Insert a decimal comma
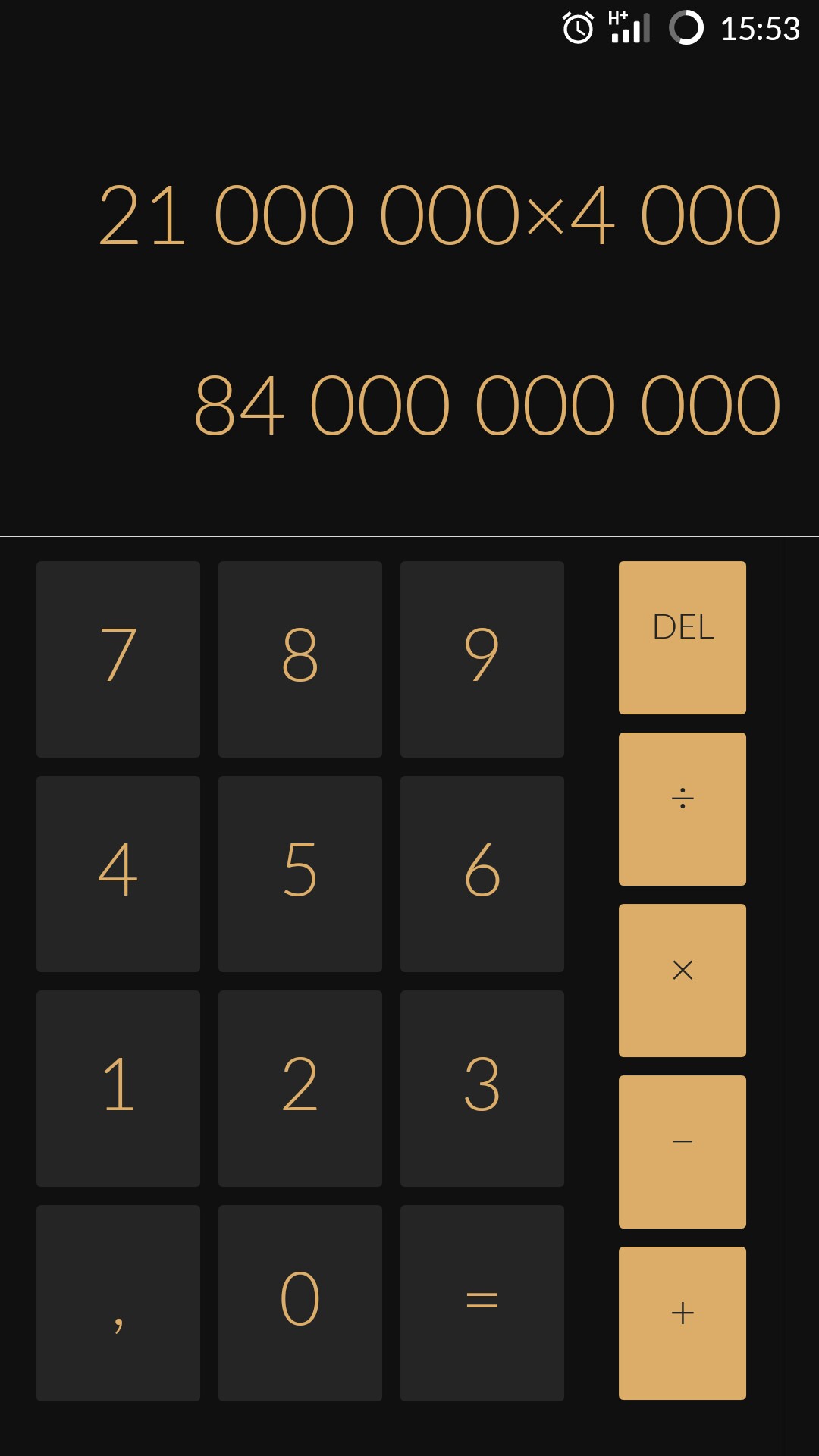Viewport: 819px width, 1456px height. (118, 1303)
